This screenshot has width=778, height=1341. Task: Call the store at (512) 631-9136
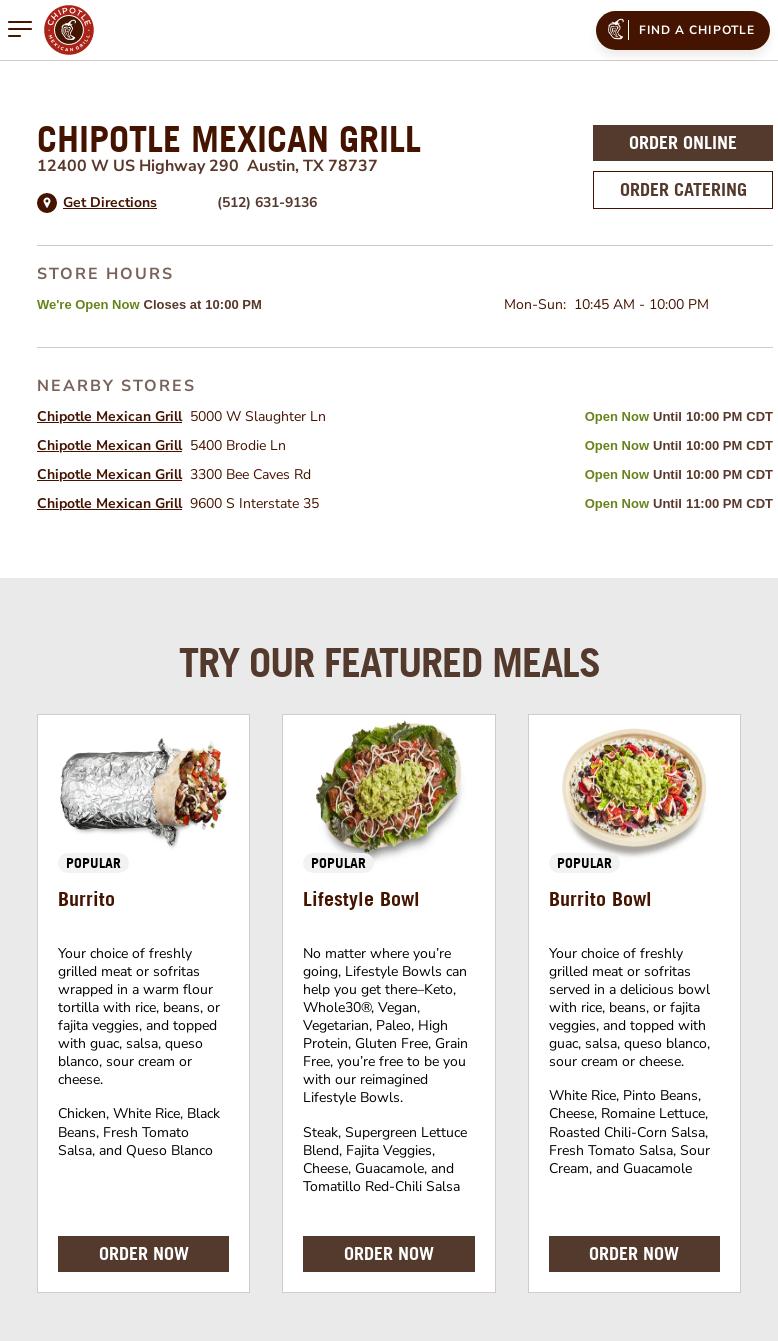coord(267,202)
